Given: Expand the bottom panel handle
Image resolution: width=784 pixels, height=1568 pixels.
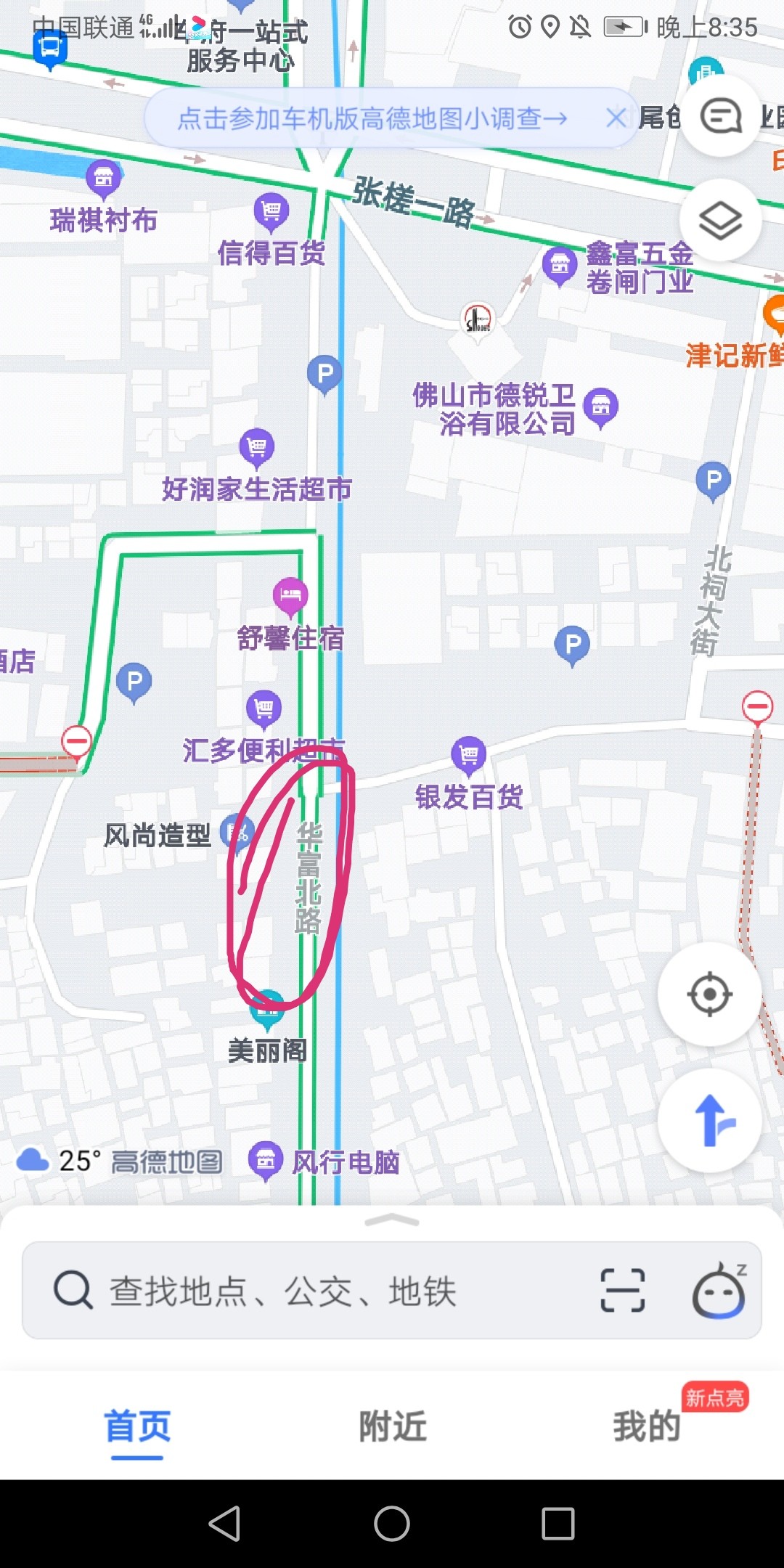Looking at the screenshot, I should coord(392,1222).
